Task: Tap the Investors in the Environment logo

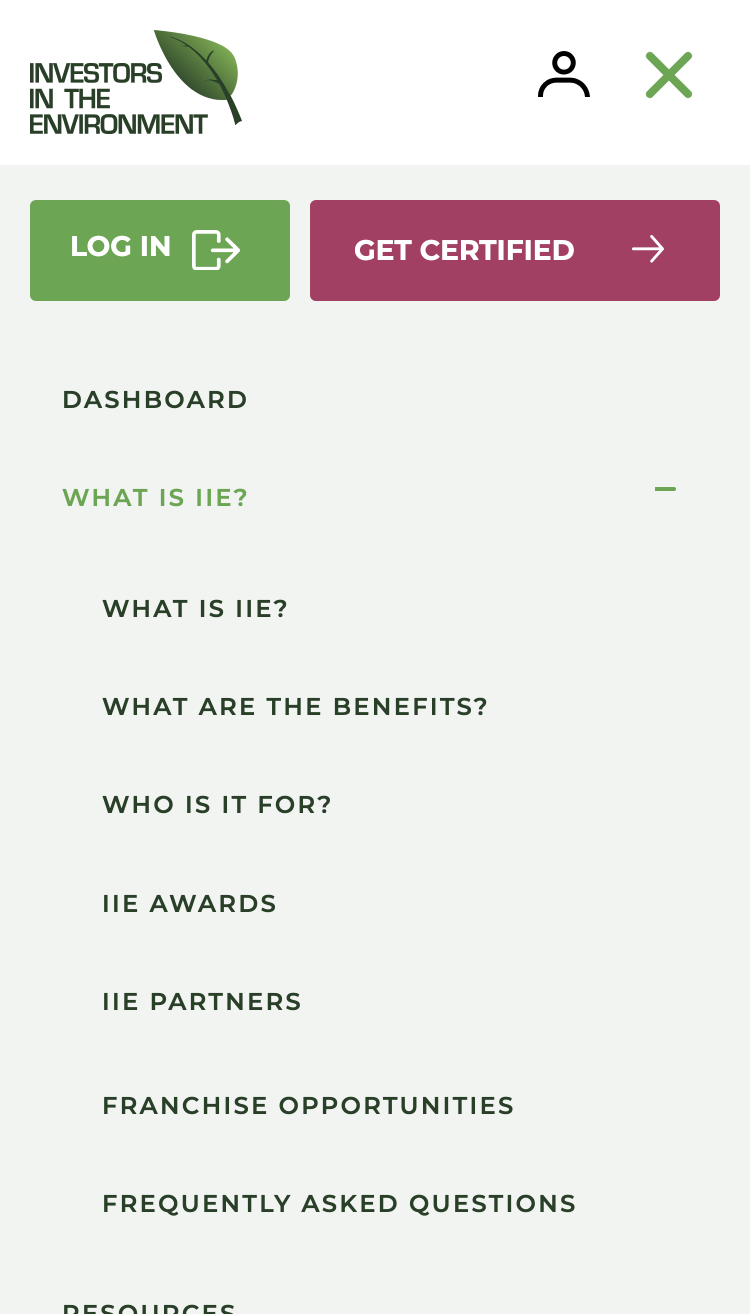Action: 135,82
